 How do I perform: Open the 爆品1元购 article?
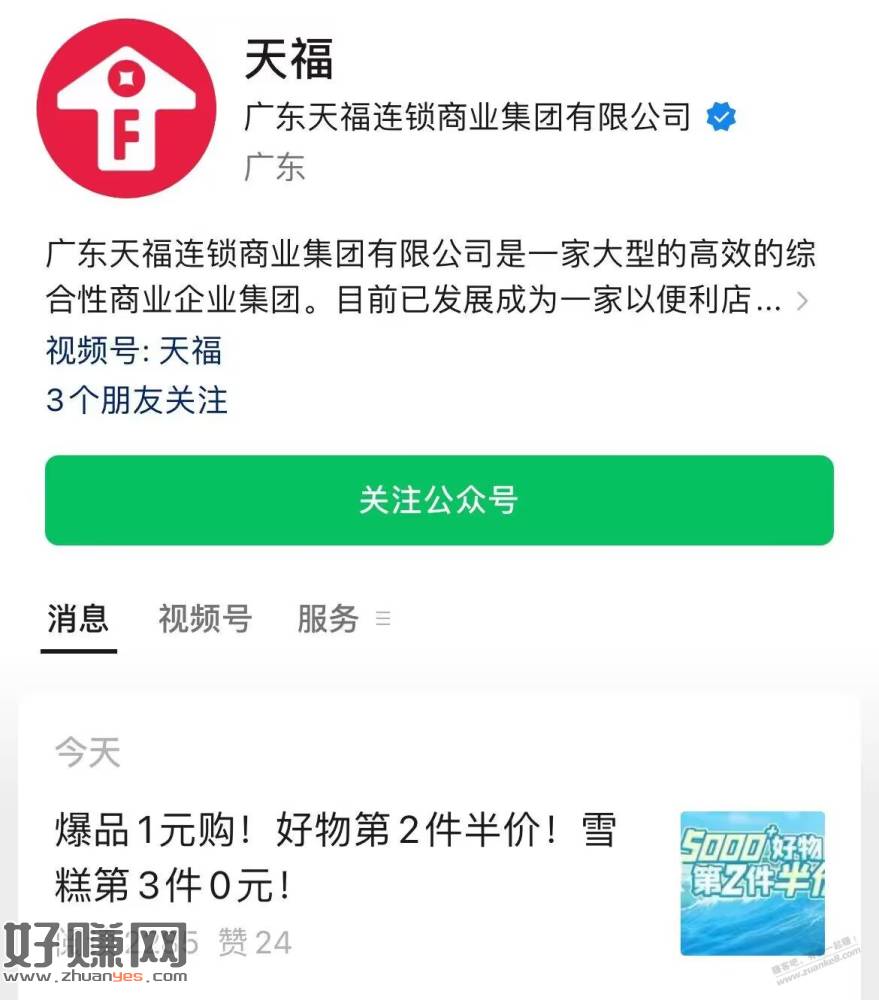point(335,857)
